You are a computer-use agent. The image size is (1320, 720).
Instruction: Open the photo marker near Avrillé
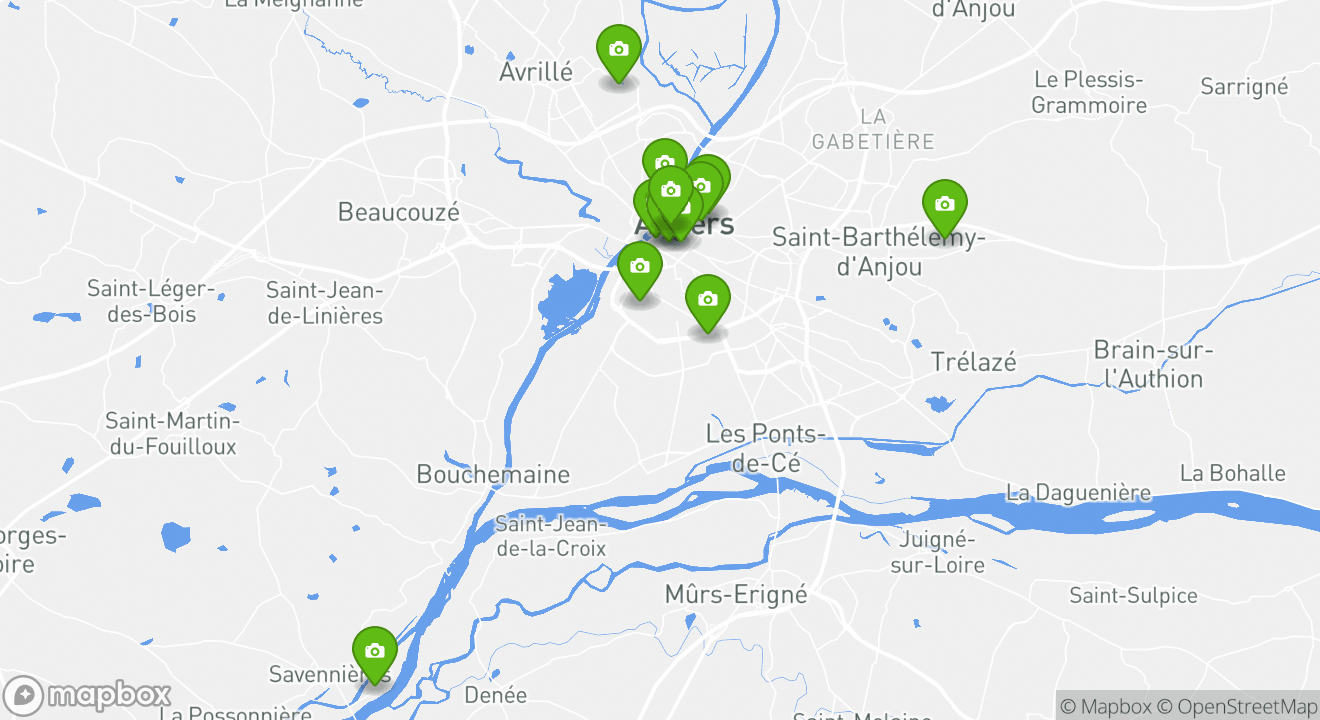618,50
